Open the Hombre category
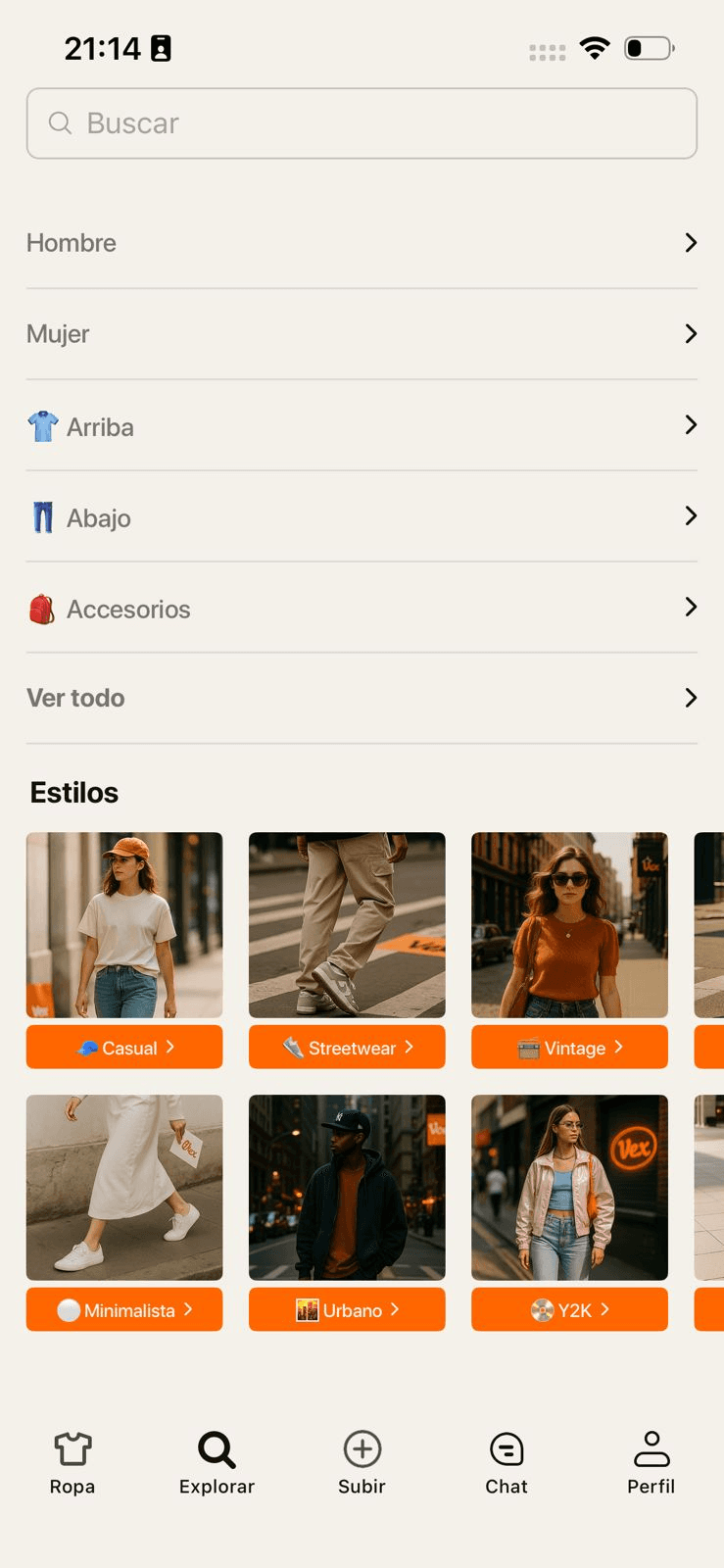724x1568 pixels. point(362,243)
